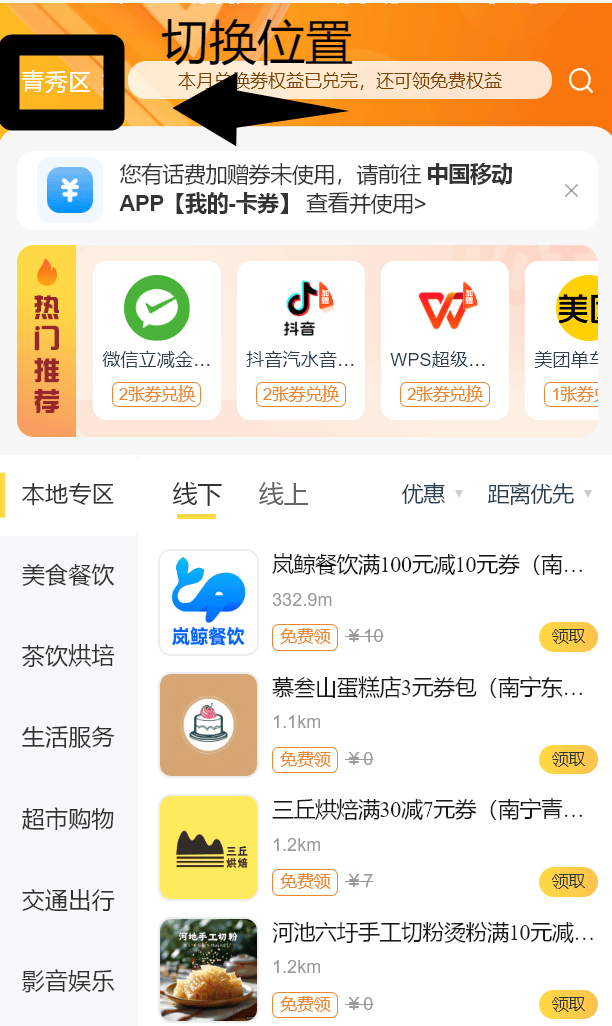Open 查看并使用 link for unused coupon
Screen dimensions: 612x1026
tap(366, 205)
